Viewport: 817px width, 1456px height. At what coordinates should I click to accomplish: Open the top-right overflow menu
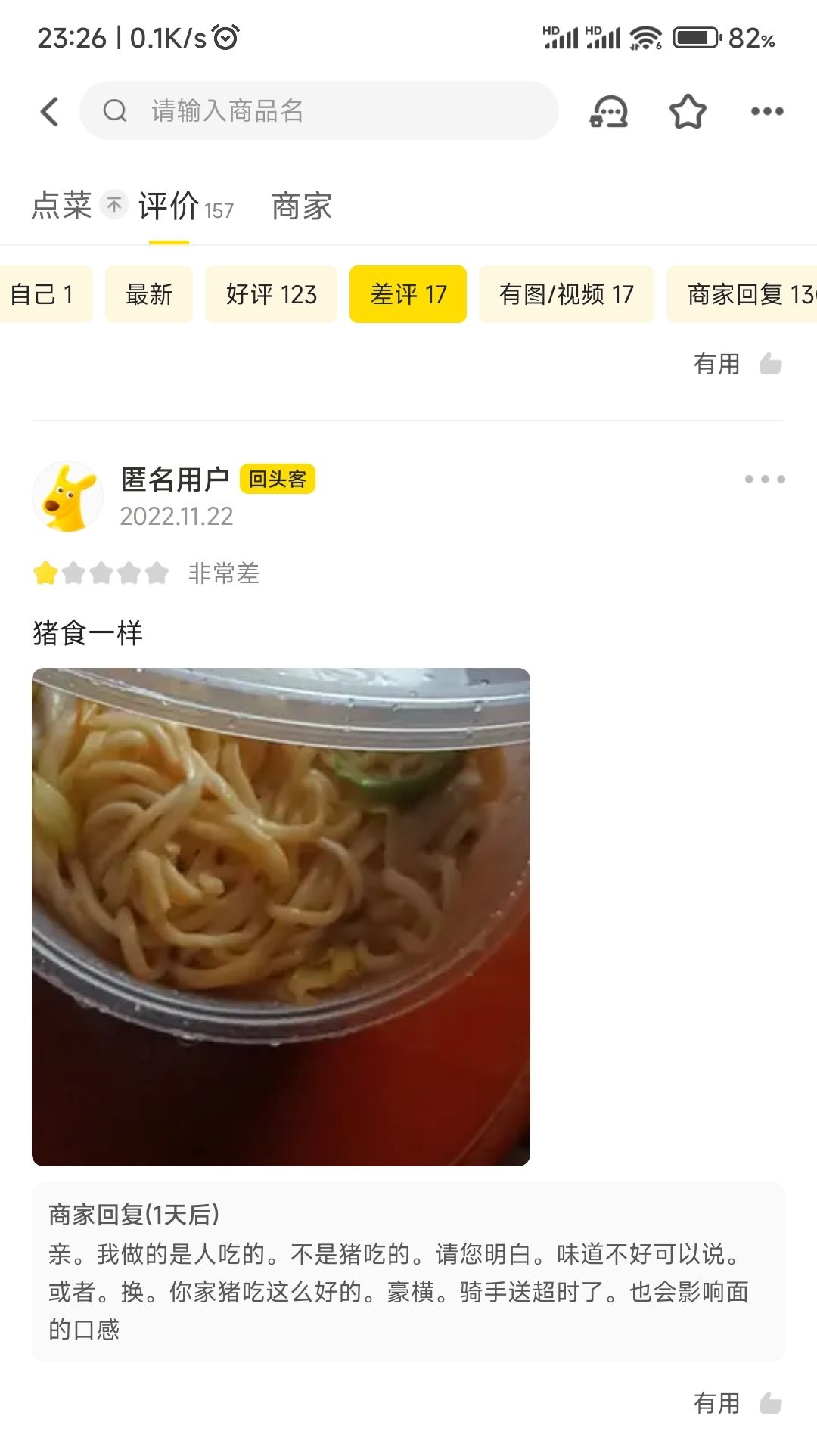[x=766, y=112]
